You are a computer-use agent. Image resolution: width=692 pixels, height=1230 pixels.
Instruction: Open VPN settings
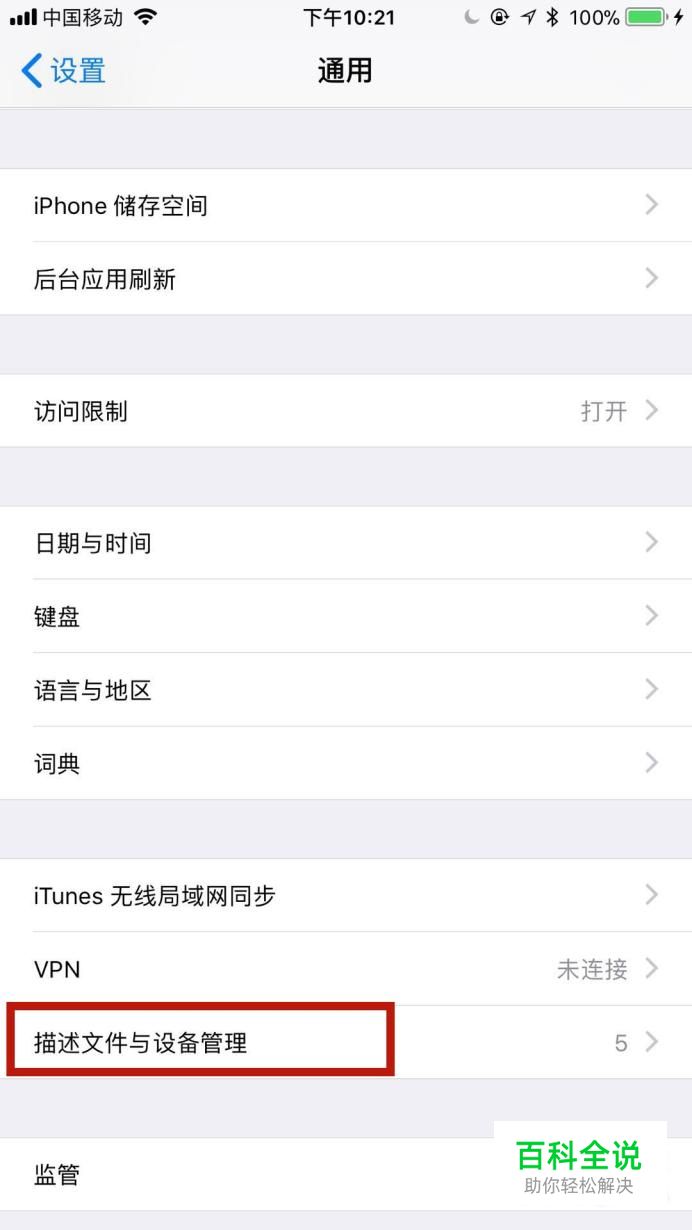[x=346, y=969]
